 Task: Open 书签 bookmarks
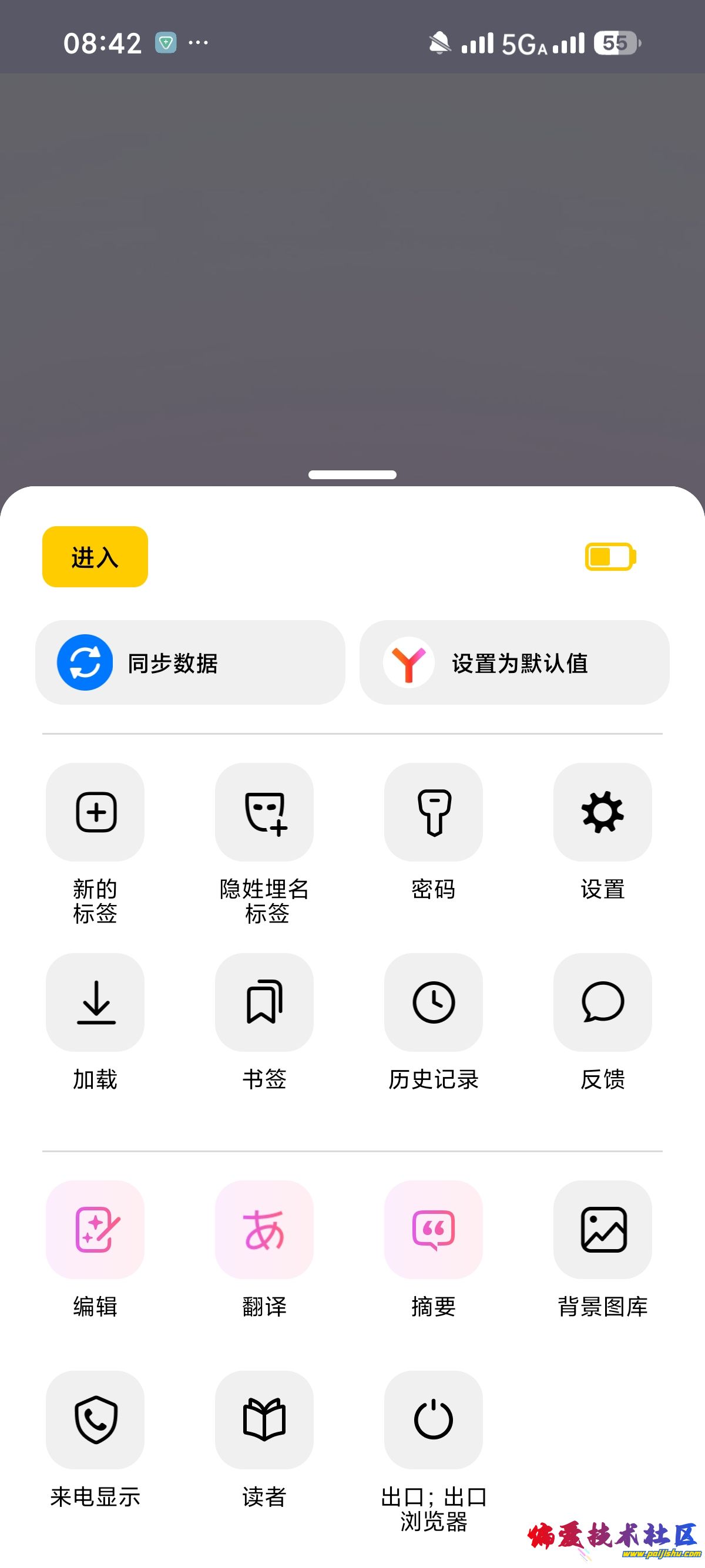point(264,1002)
